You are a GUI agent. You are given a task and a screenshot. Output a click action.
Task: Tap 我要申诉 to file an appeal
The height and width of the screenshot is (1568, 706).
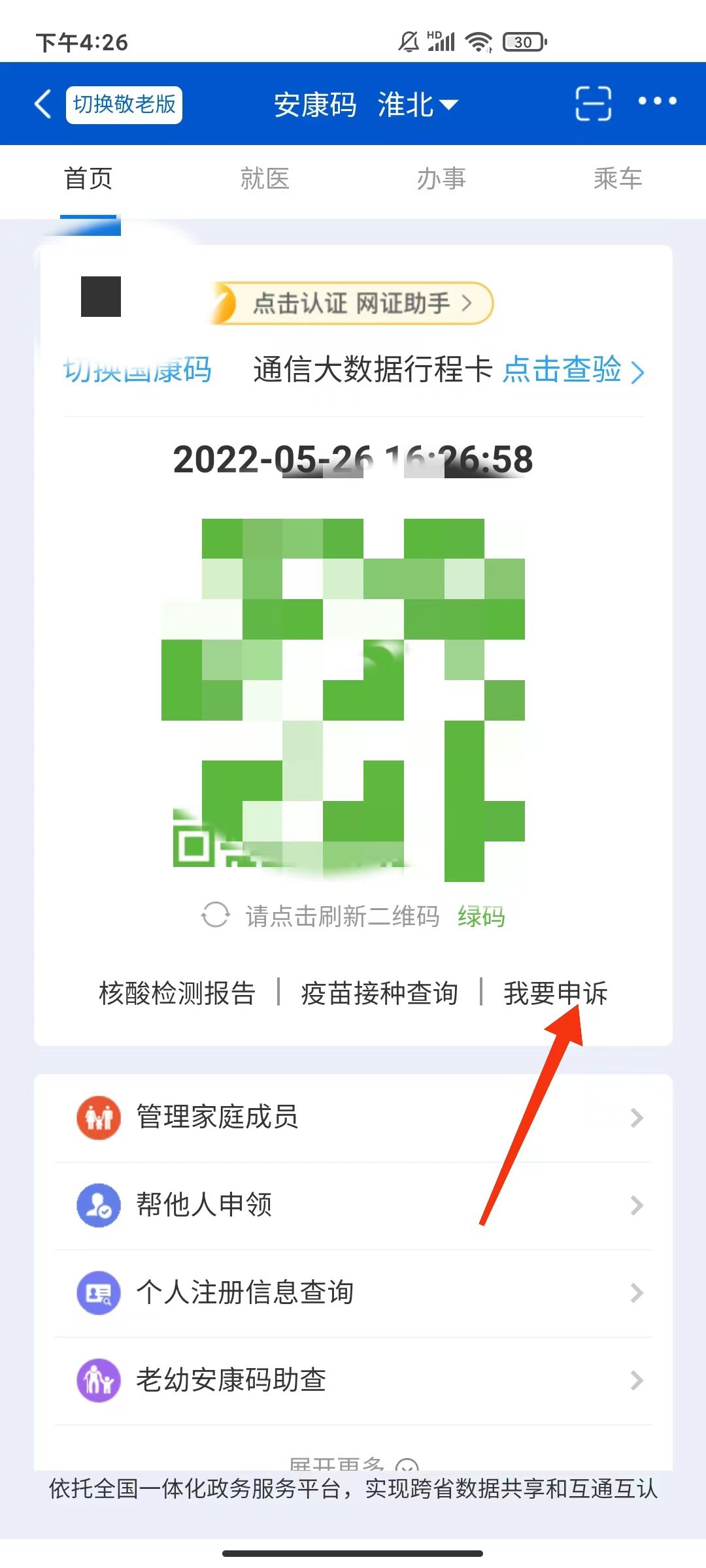click(555, 993)
